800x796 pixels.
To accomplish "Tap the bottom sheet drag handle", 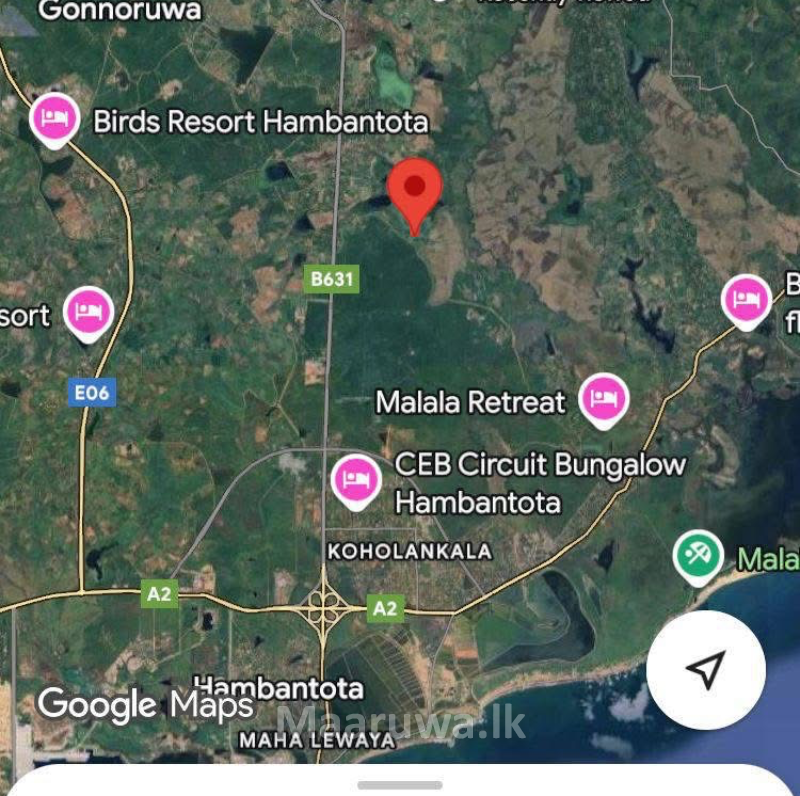I will (400, 785).
